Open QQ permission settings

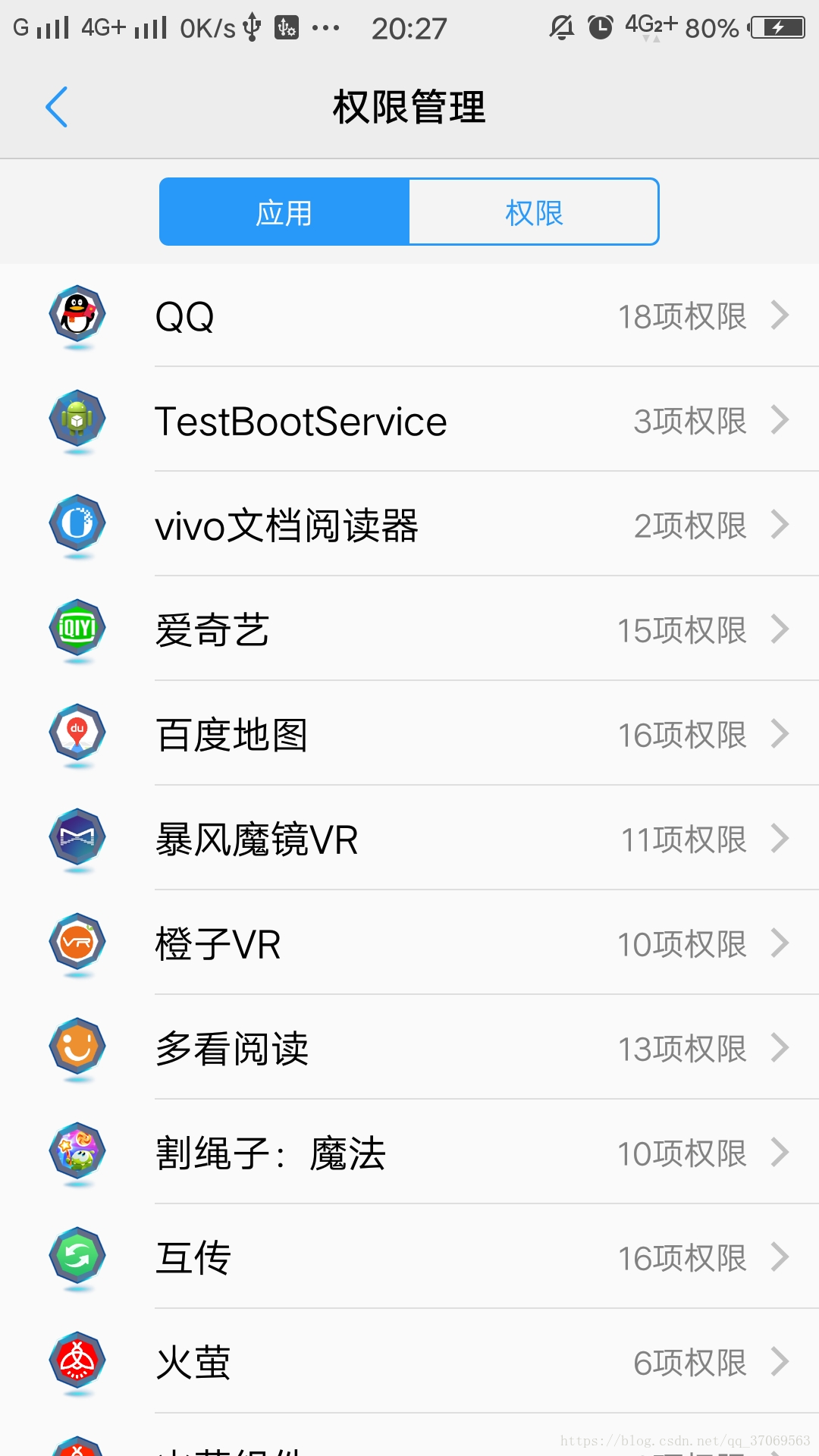click(409, 315)
